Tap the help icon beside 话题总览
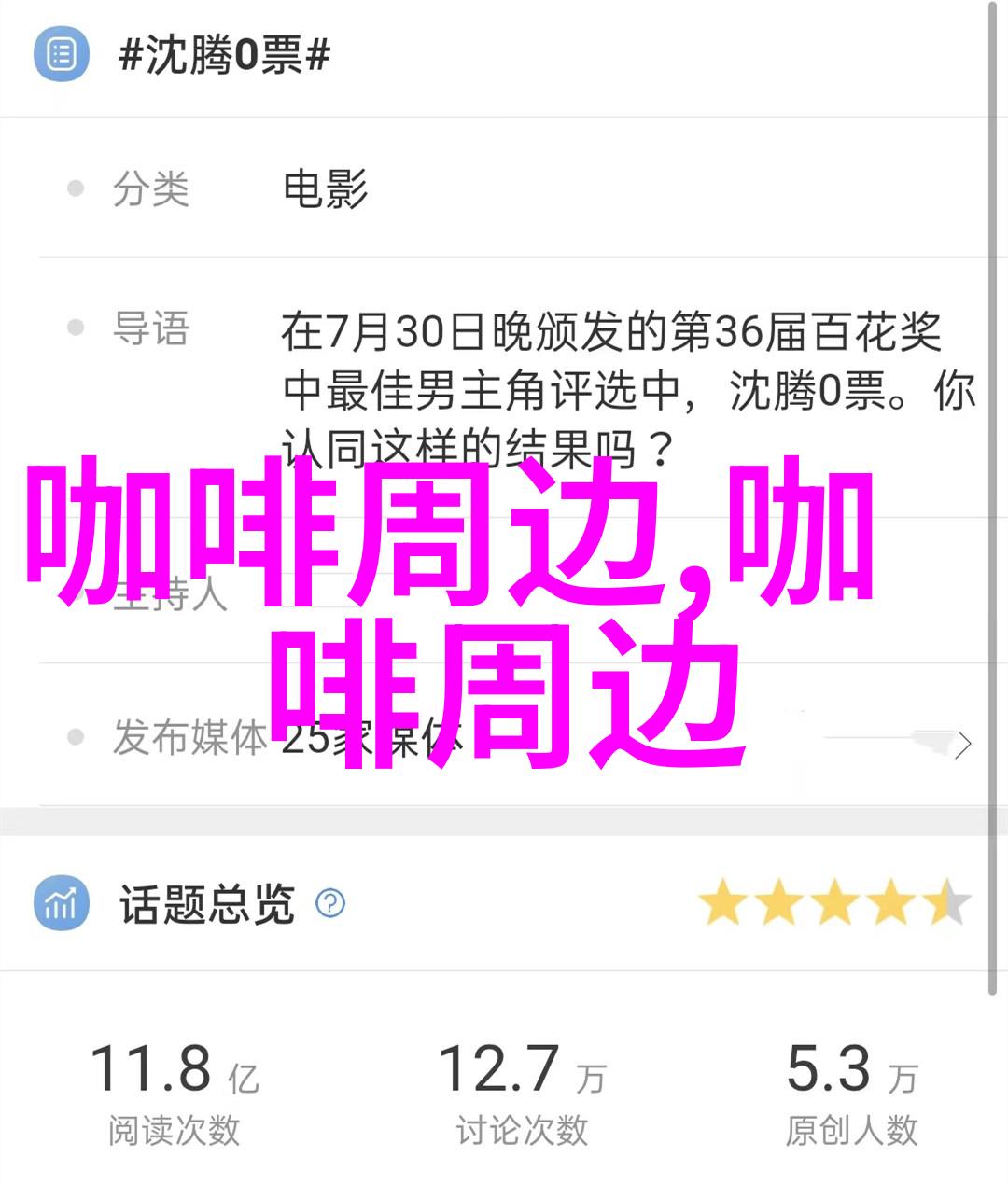The height and width of the screenshot is (1185, 1008). click(x=330, y=903)
